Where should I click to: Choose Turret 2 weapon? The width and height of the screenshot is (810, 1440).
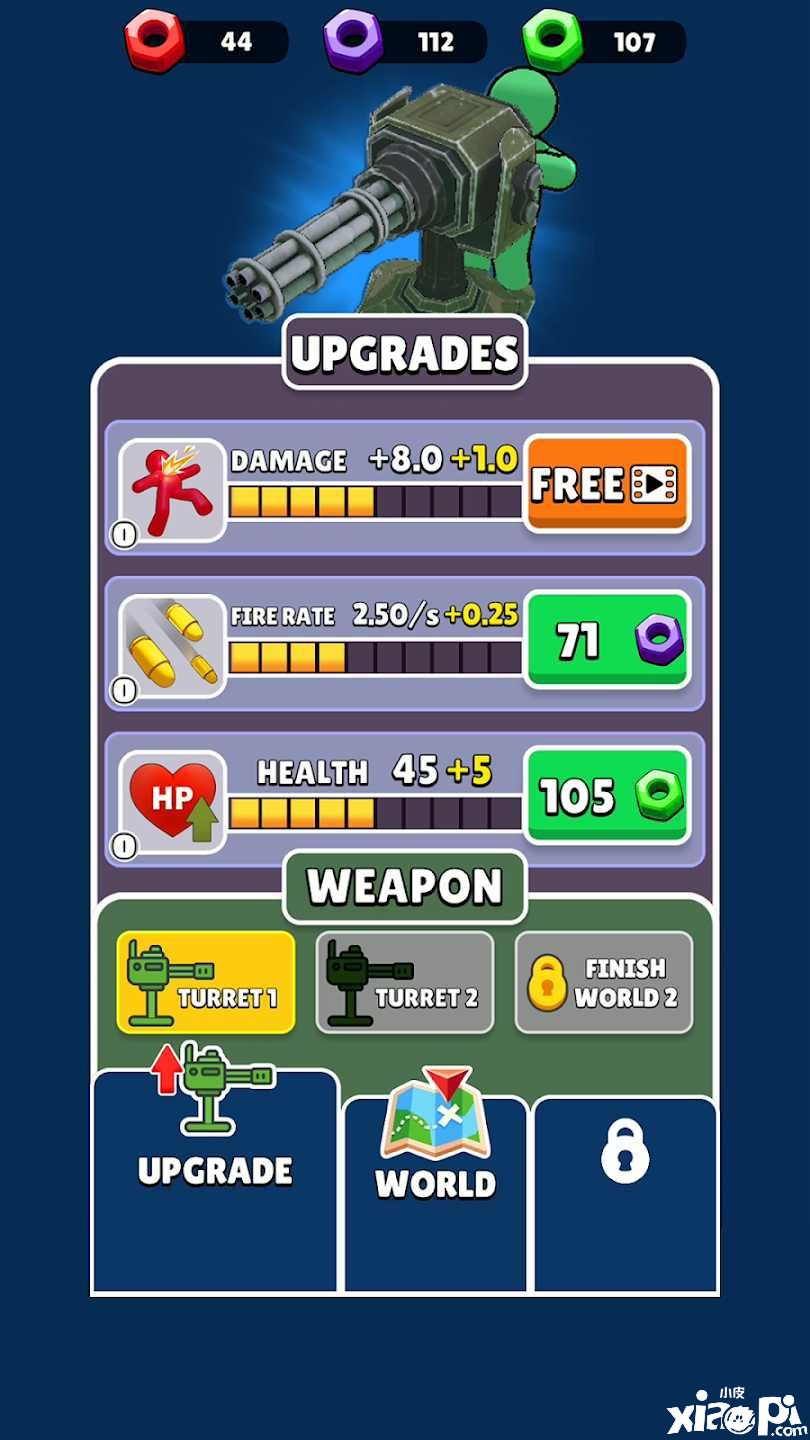(404, 982)
